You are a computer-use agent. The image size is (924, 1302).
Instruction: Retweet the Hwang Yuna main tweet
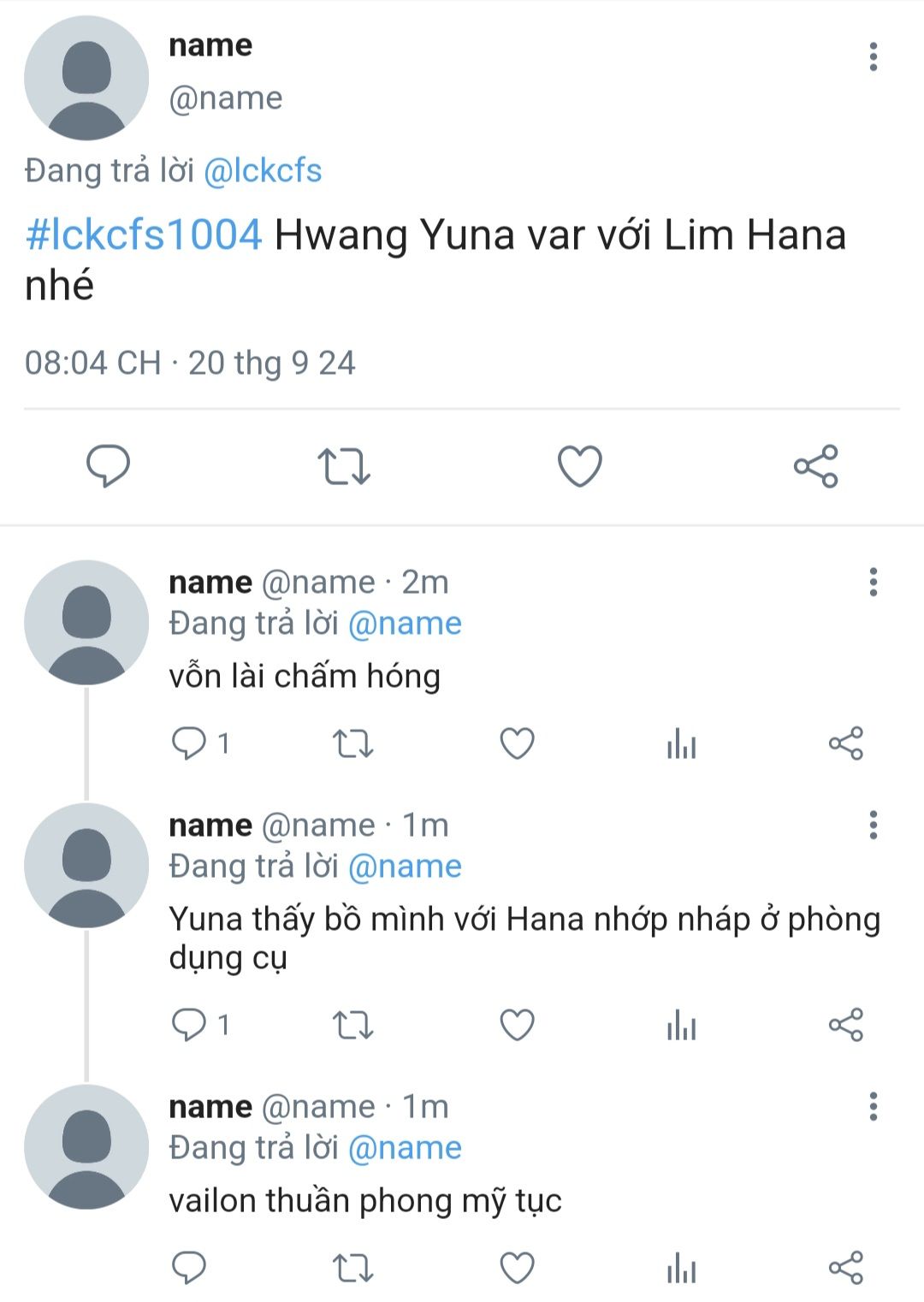(x=344, y=466)
